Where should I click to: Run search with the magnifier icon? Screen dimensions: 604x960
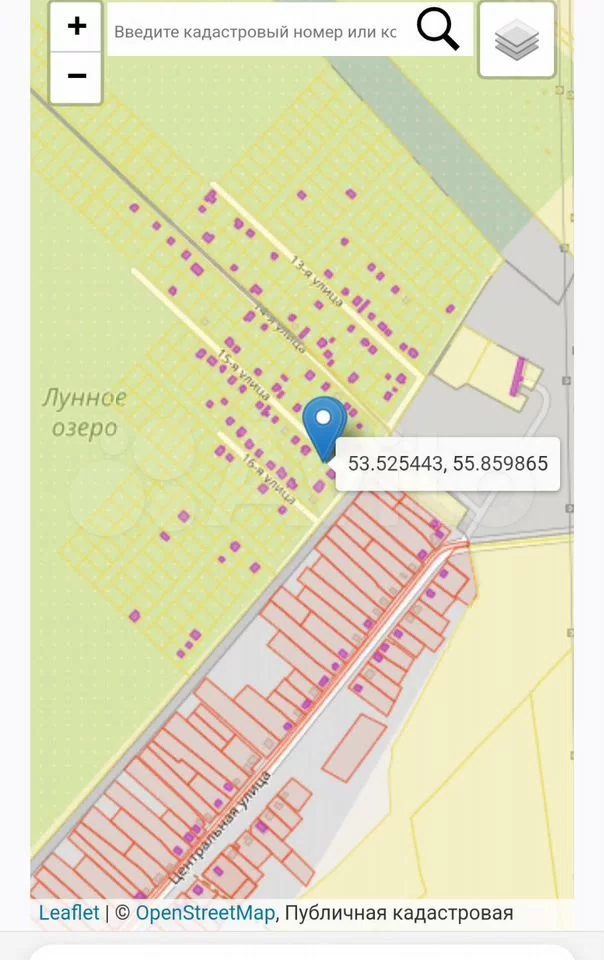[x=437, y=29]
